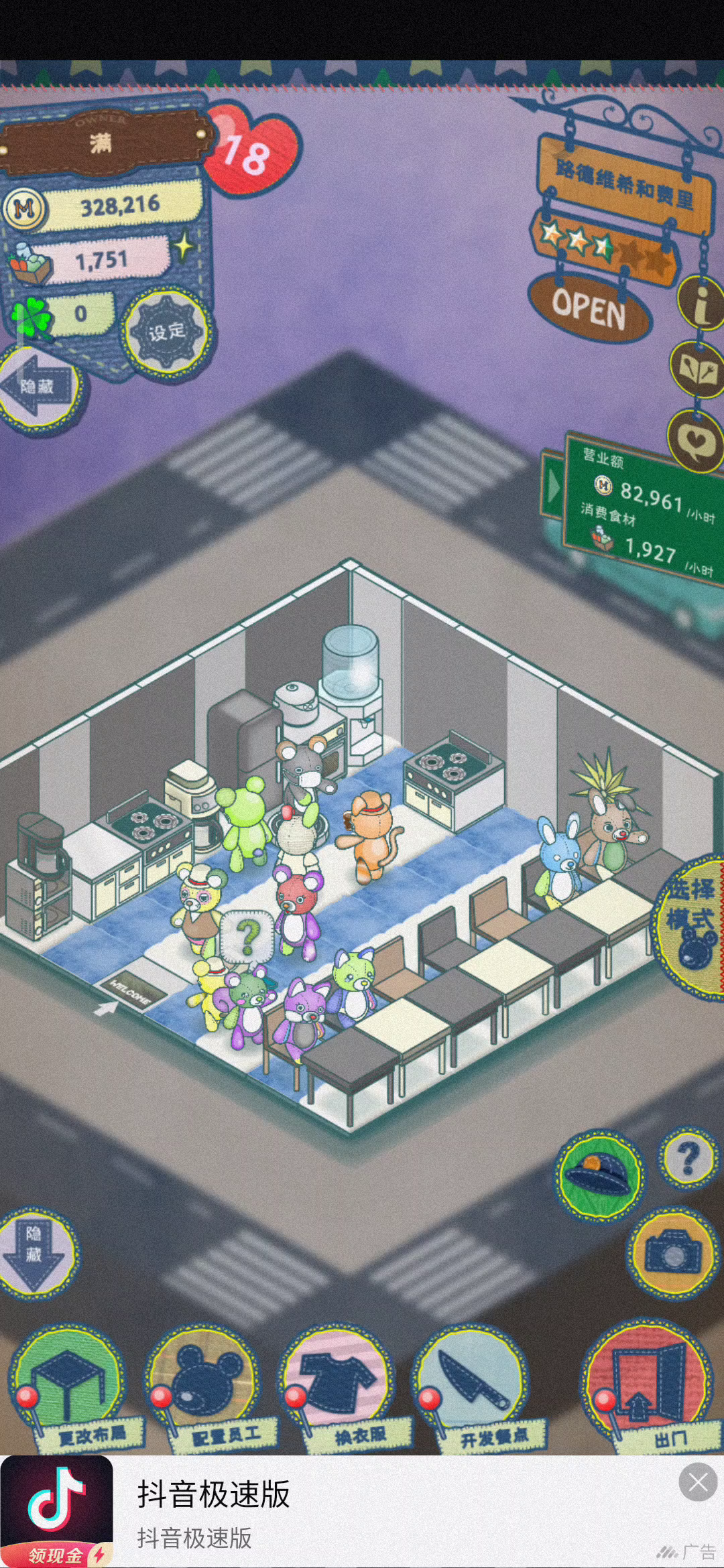Hide the bottom menu with 隐藏 down arrow

tap(38, 1254)
